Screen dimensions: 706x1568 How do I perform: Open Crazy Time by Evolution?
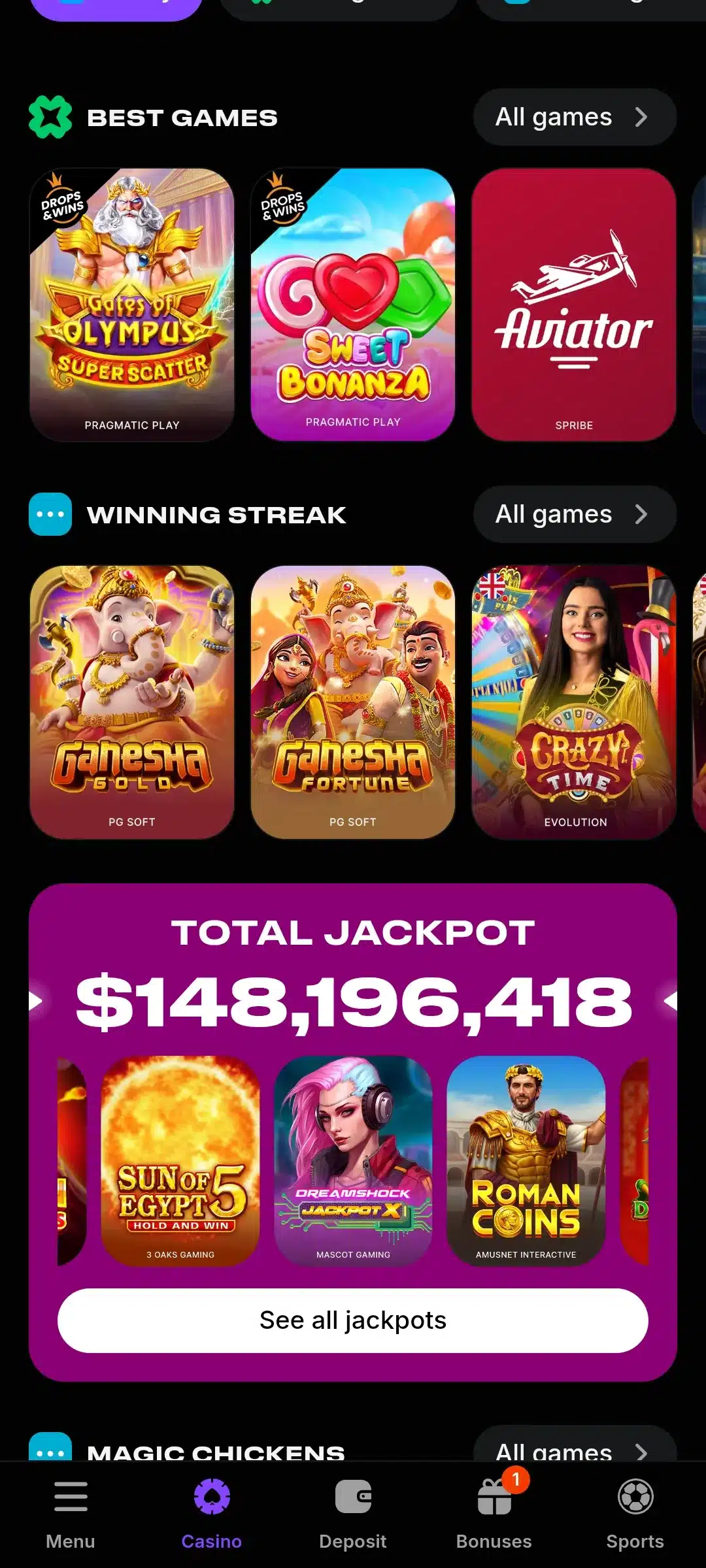(x=573, y=702)
